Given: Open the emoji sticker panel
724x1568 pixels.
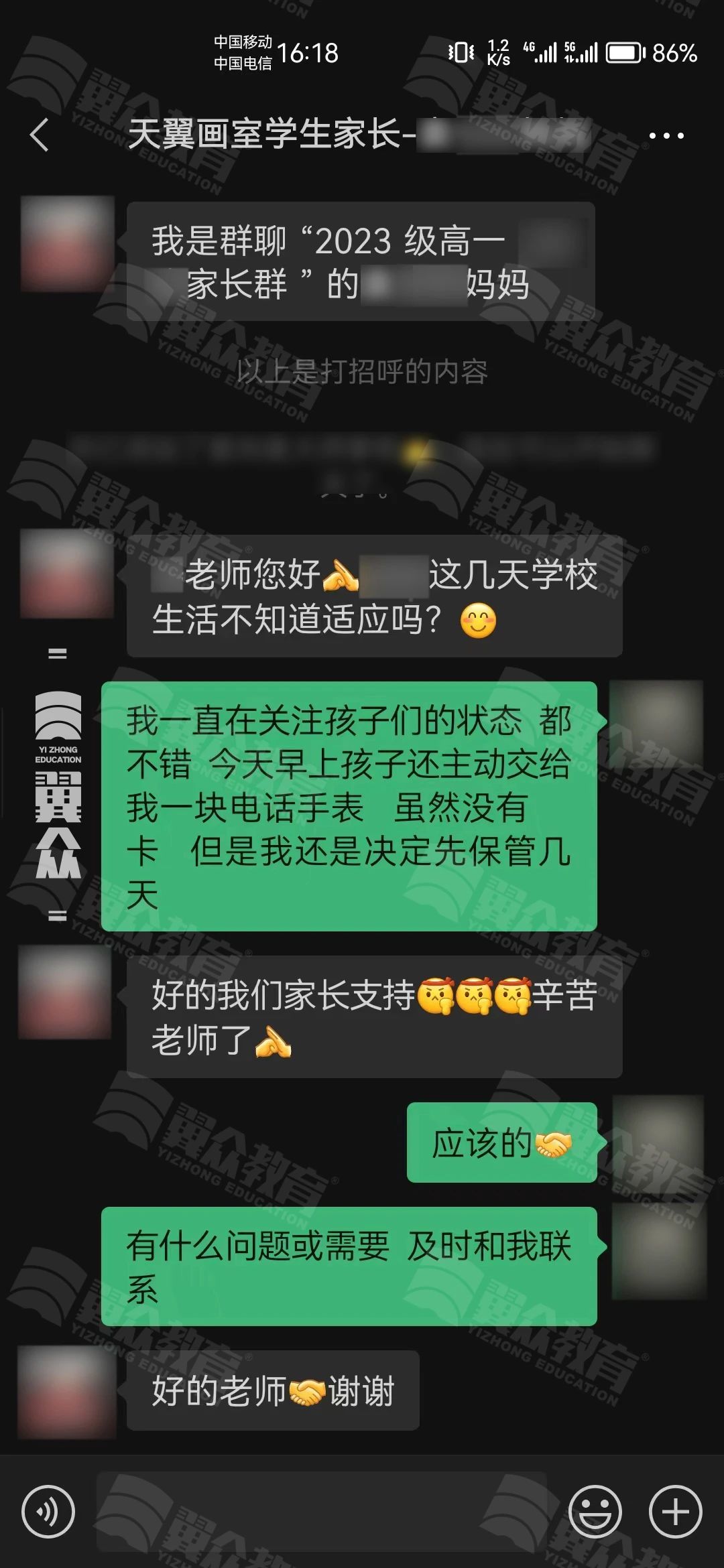Looking at the screenshot, I should tap(595, 1512).
